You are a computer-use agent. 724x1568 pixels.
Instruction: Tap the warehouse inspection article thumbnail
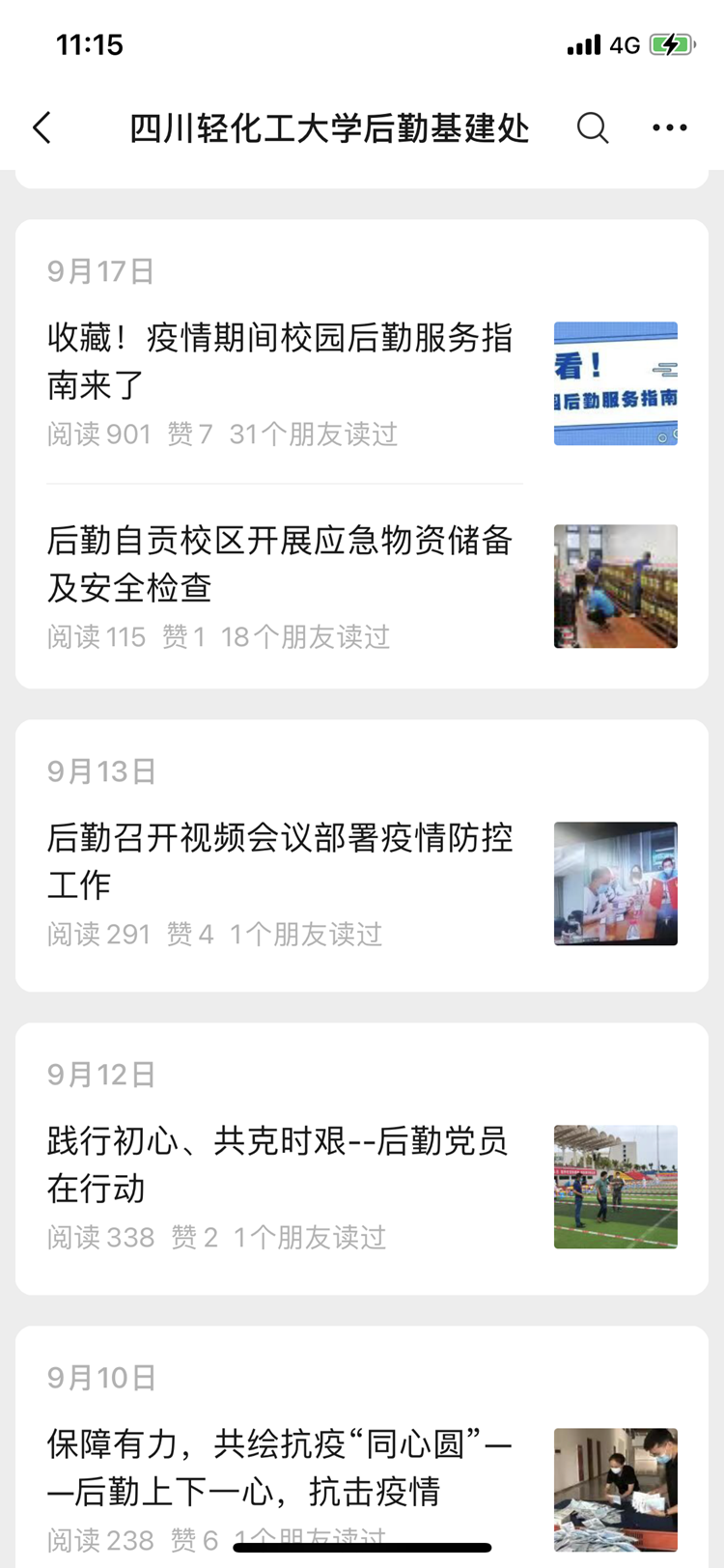point(615,586)
